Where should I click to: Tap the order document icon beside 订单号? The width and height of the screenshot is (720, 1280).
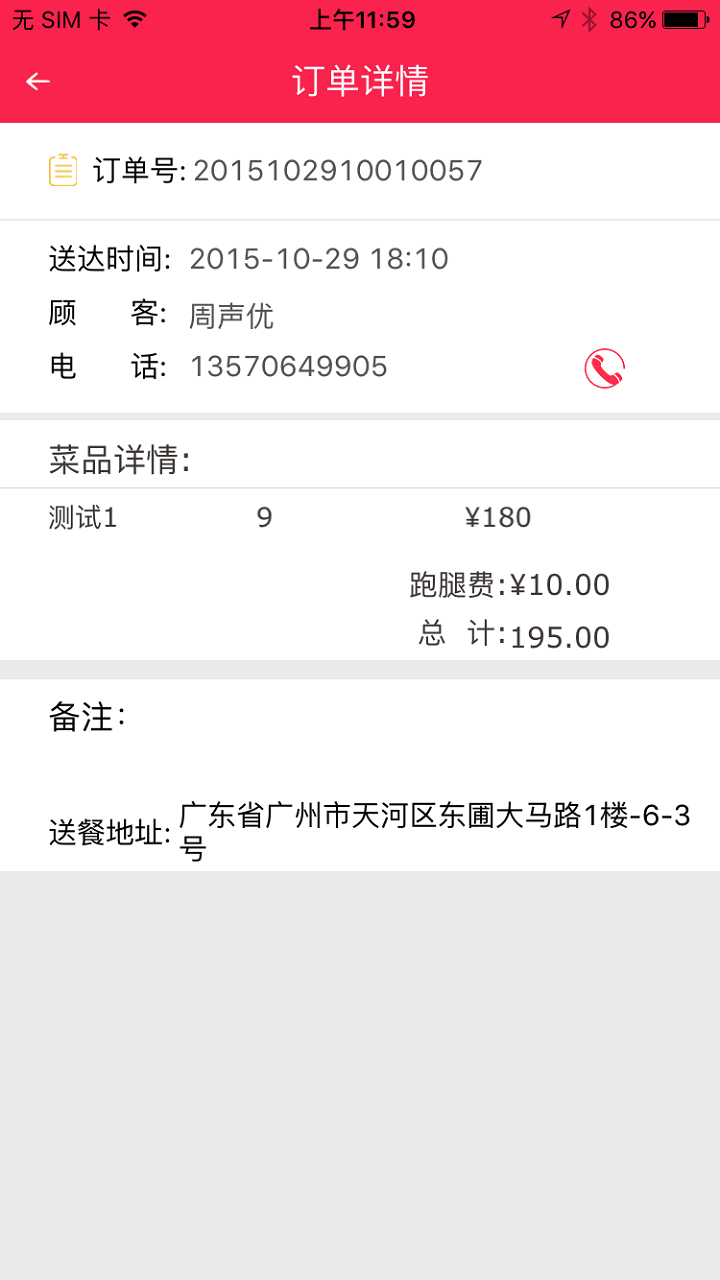pyautogui.click(x=62, y=170)
